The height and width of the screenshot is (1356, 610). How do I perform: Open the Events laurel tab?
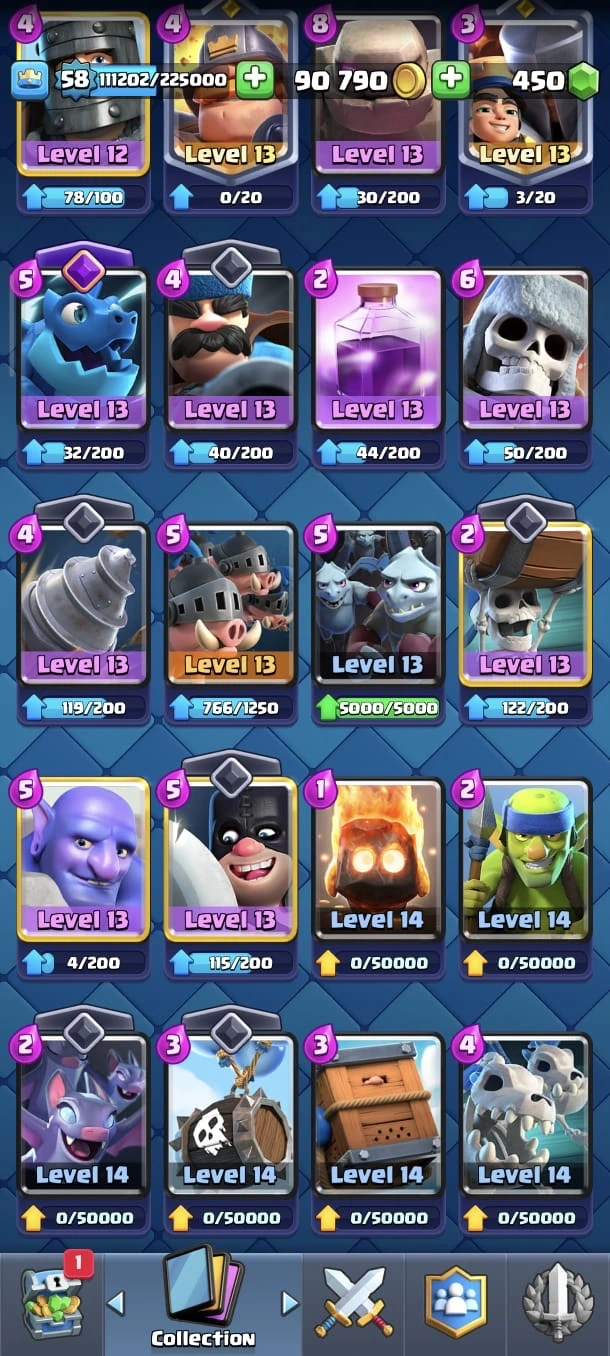point(558,1302)
